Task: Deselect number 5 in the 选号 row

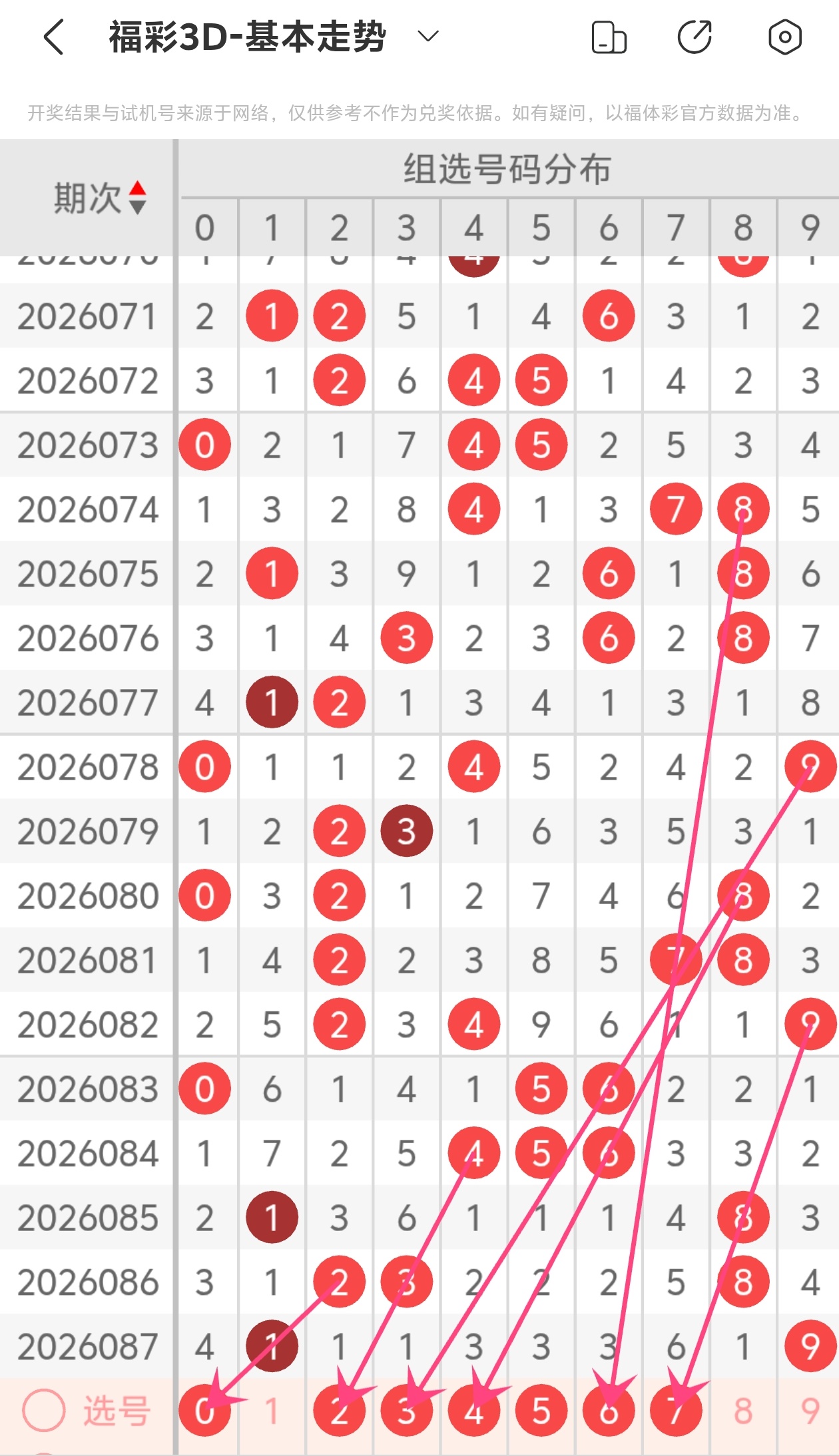Action: (541, 1411)
